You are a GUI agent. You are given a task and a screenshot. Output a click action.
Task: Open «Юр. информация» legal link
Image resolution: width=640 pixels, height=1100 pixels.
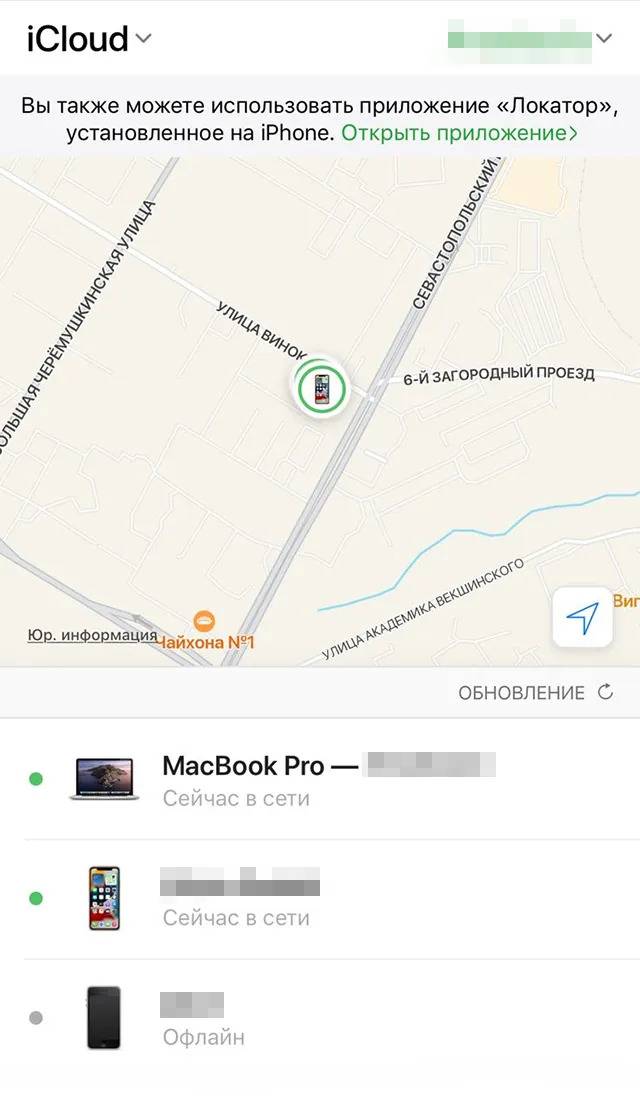pyautogui.click(x=92, y=635)
